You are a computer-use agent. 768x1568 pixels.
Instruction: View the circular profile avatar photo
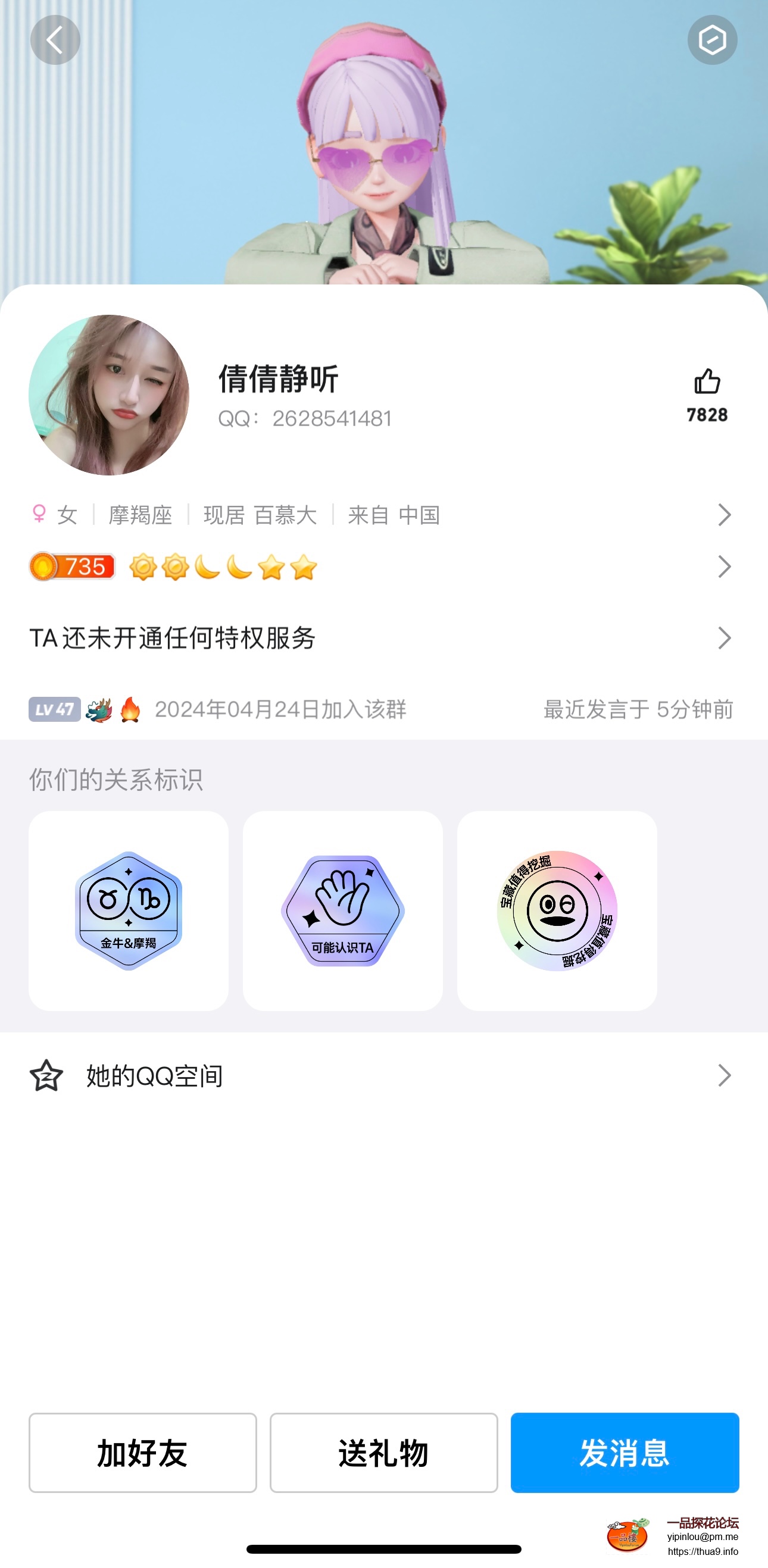(109, 395)
